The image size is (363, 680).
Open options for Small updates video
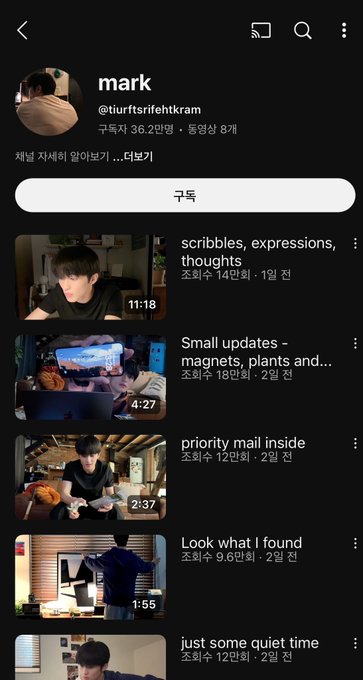[355, 343]
